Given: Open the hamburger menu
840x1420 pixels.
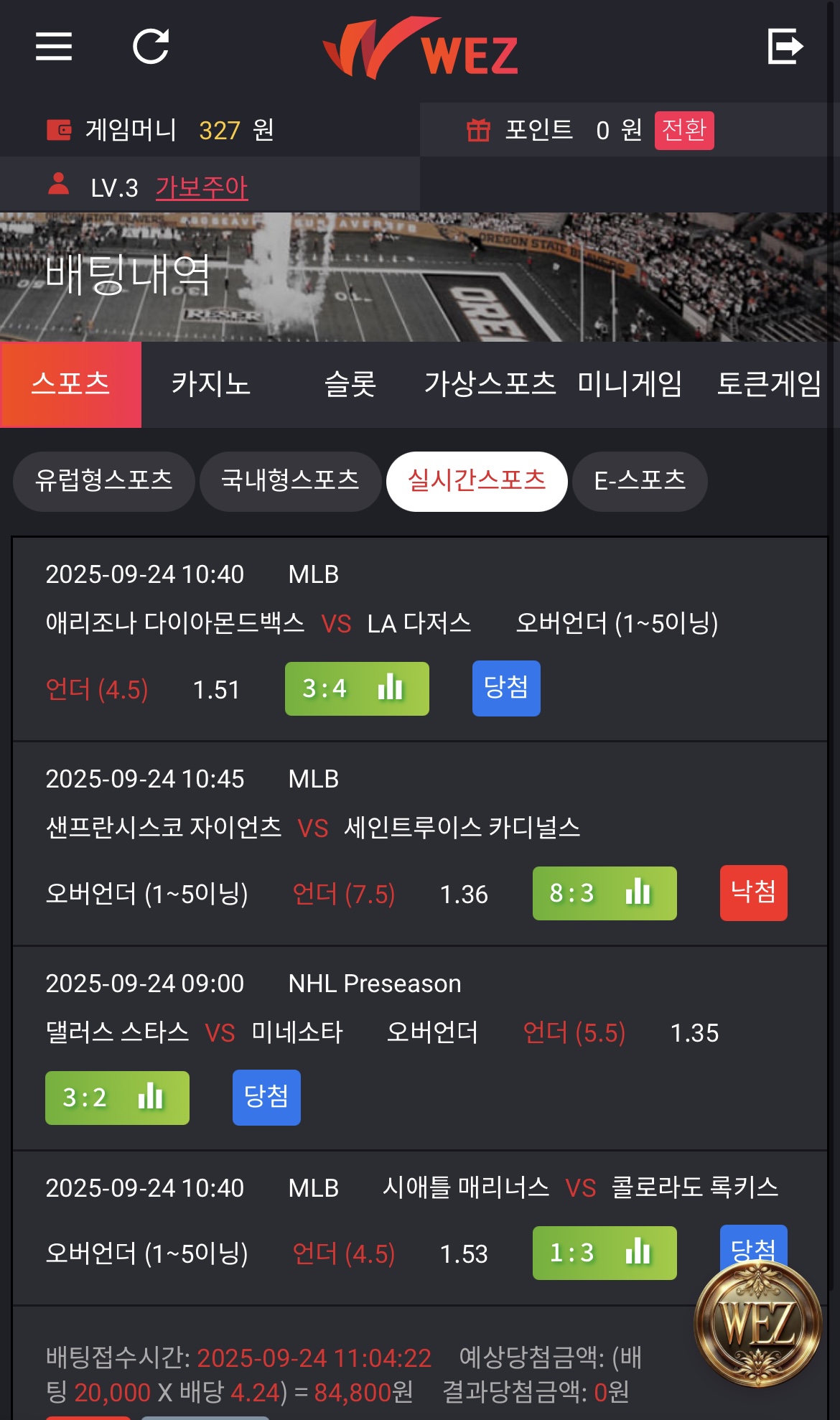Looking at the screenshot, I should [54, 47].
